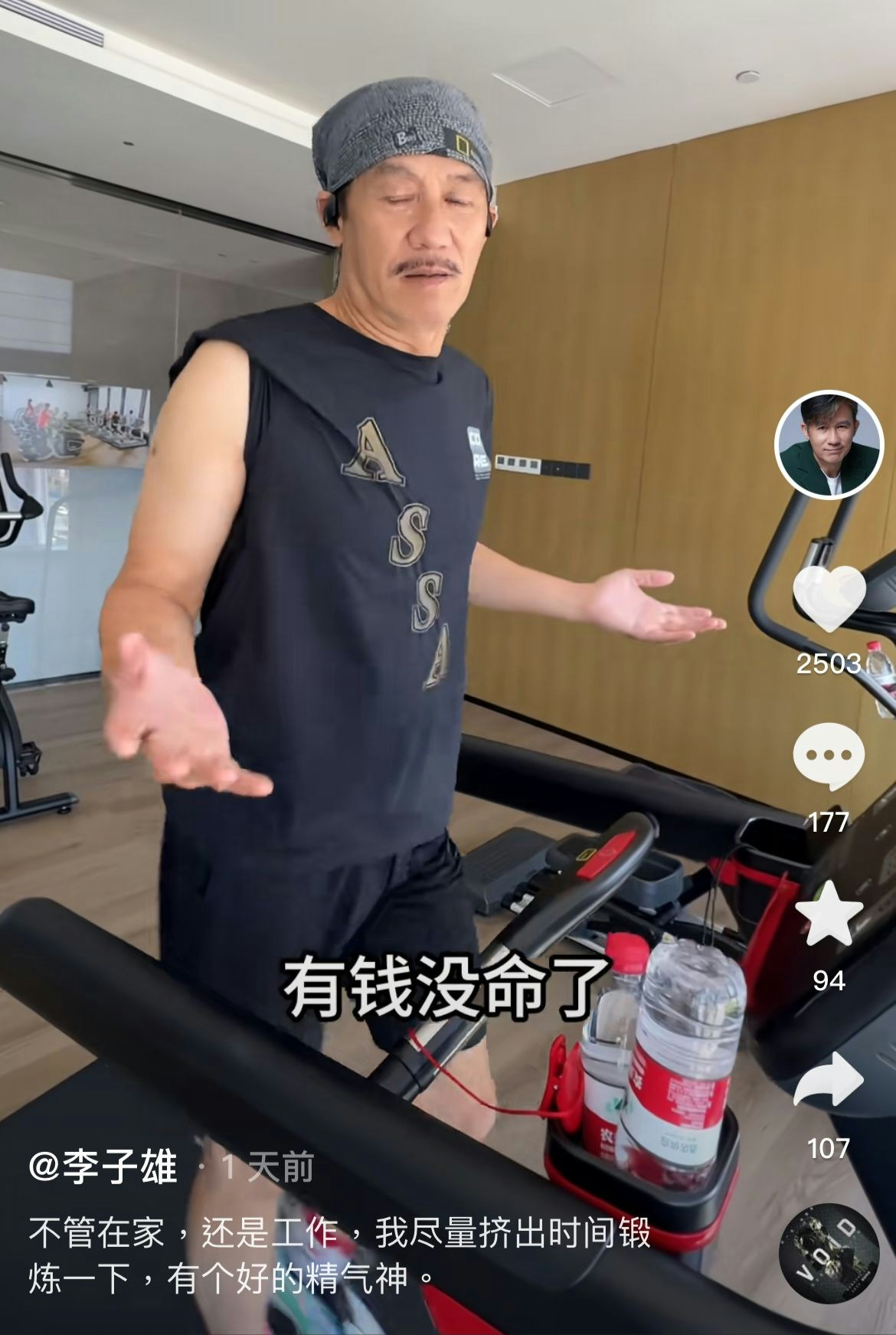896x1335 pixels.
Task: Add video to favorites with the star
Action: click(x=829, y=915)
